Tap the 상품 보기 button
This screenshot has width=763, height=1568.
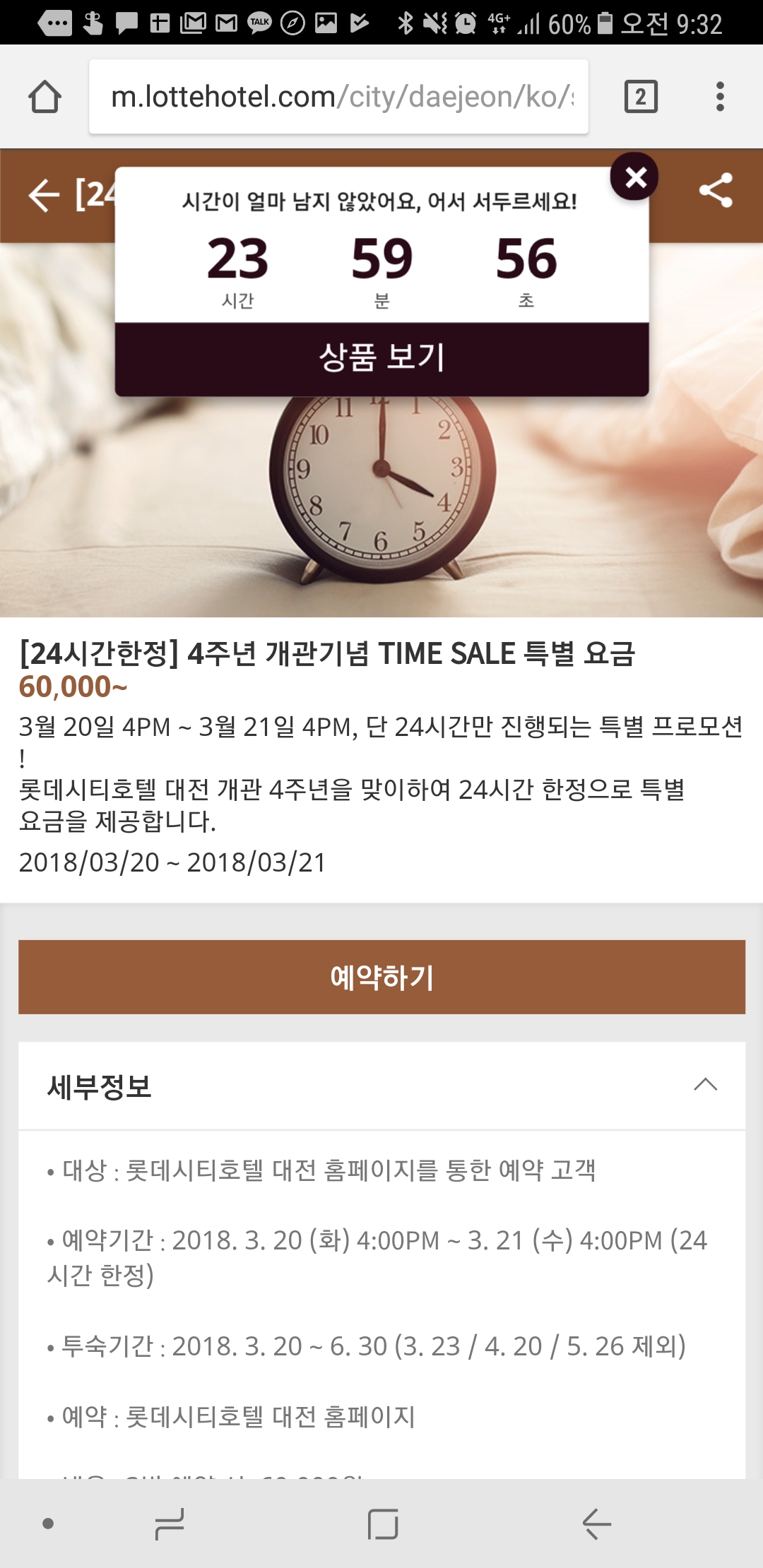tap(381, 358)
